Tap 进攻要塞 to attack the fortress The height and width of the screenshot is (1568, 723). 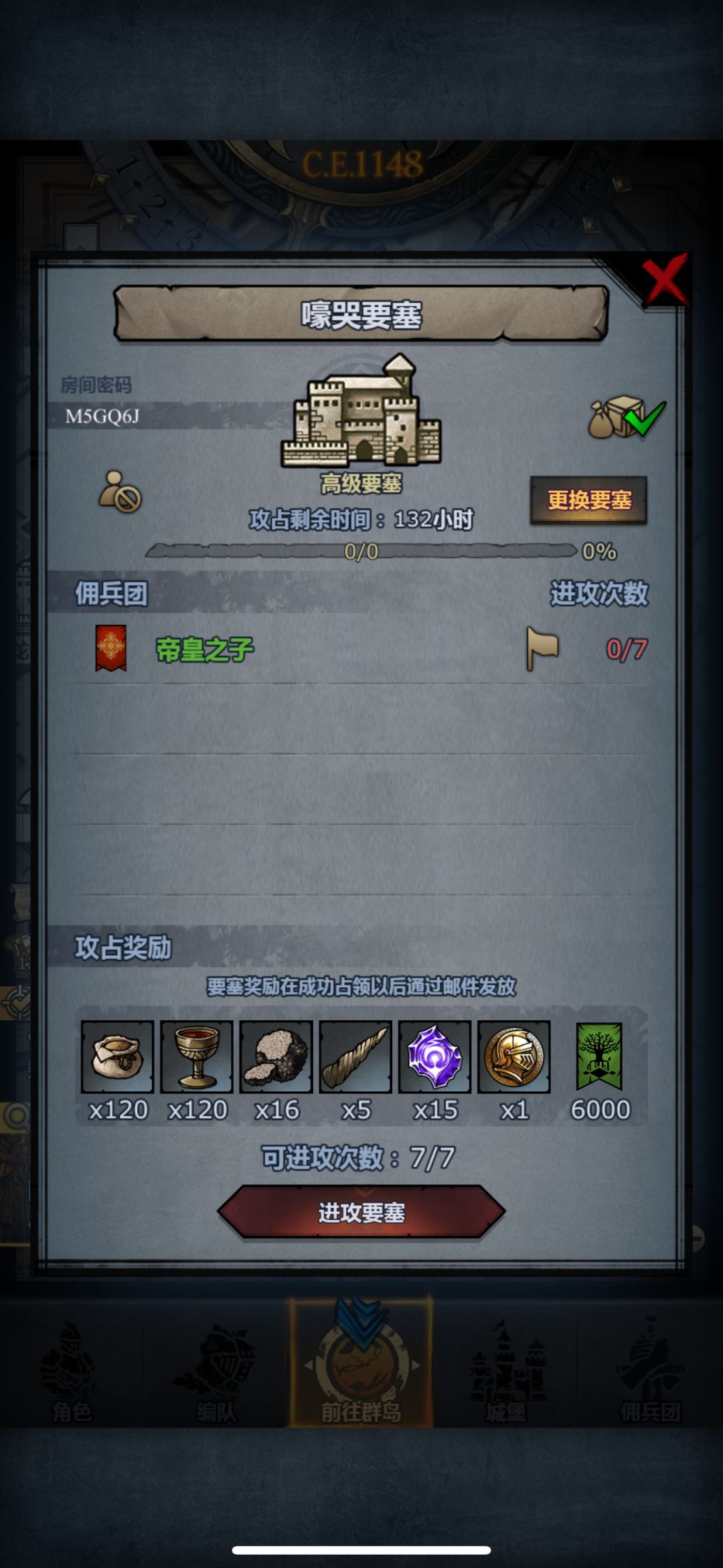tap(361, 1212)
